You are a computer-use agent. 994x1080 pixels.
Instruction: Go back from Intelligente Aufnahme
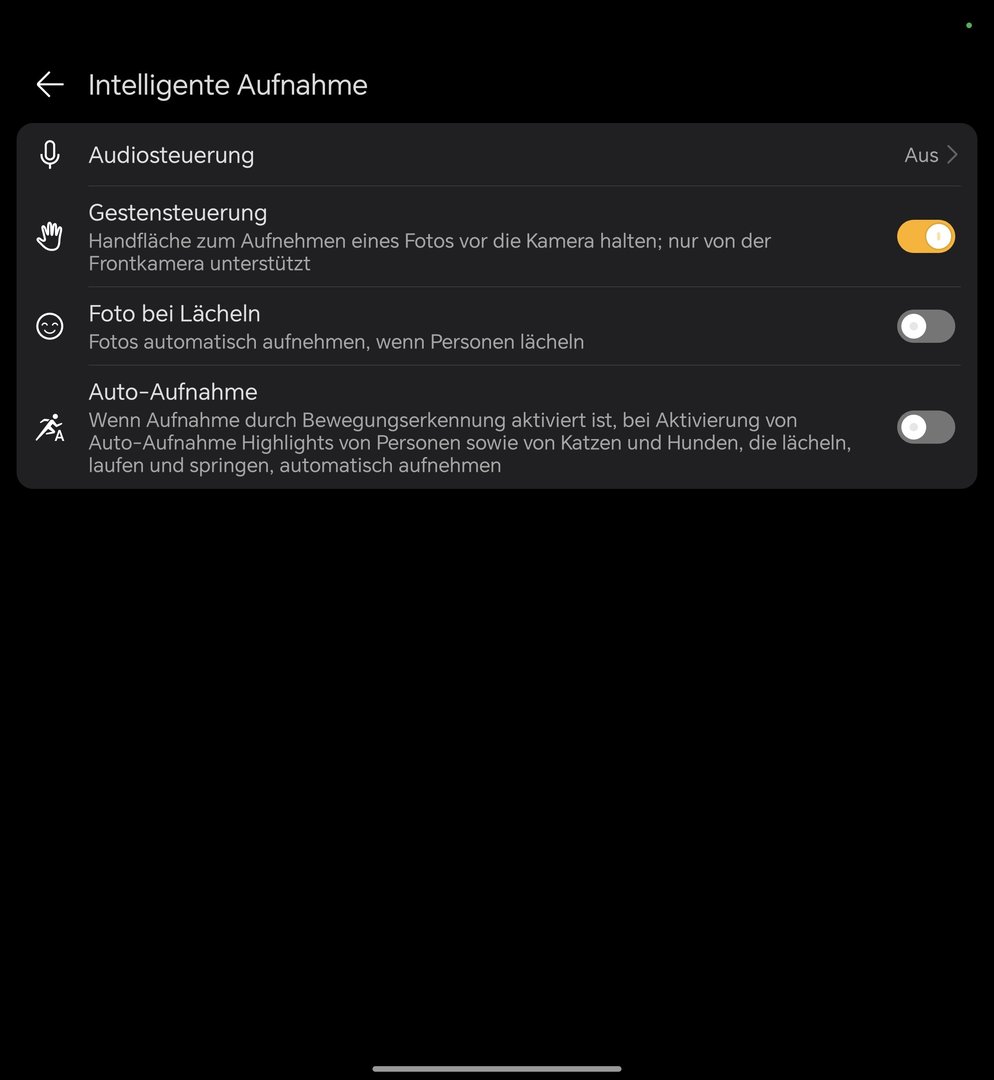pos(49,85)
